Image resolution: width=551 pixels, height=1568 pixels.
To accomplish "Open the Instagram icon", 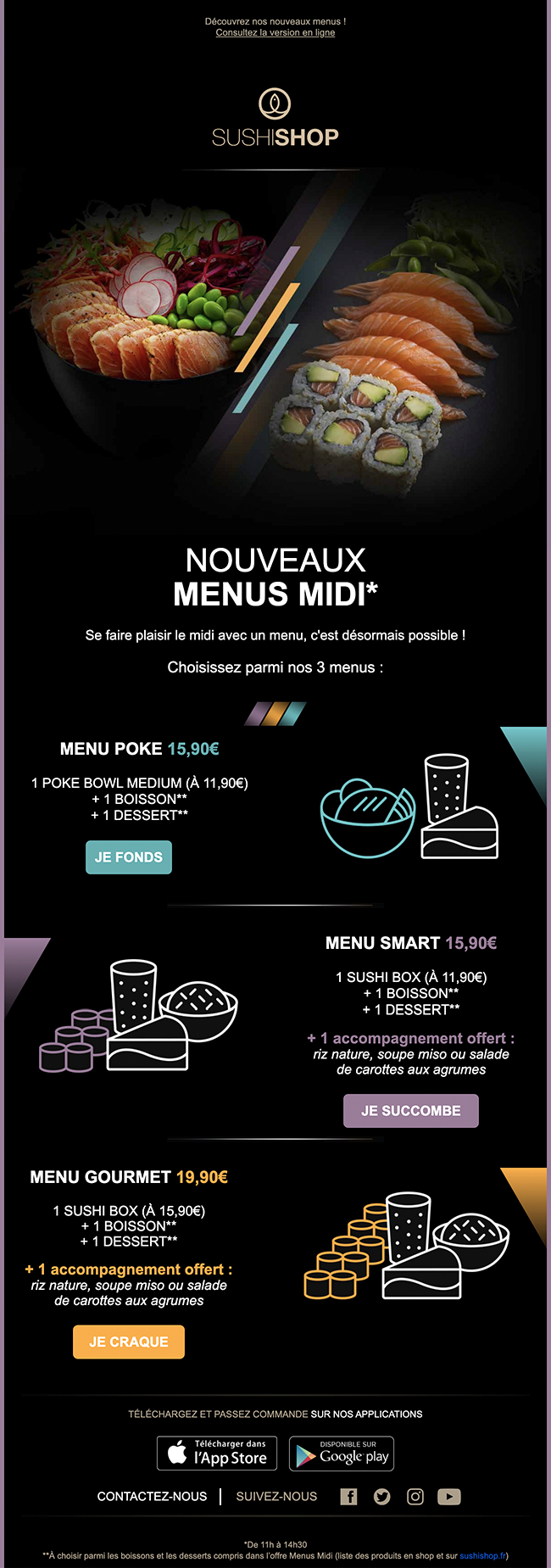I will point(415,1496).
